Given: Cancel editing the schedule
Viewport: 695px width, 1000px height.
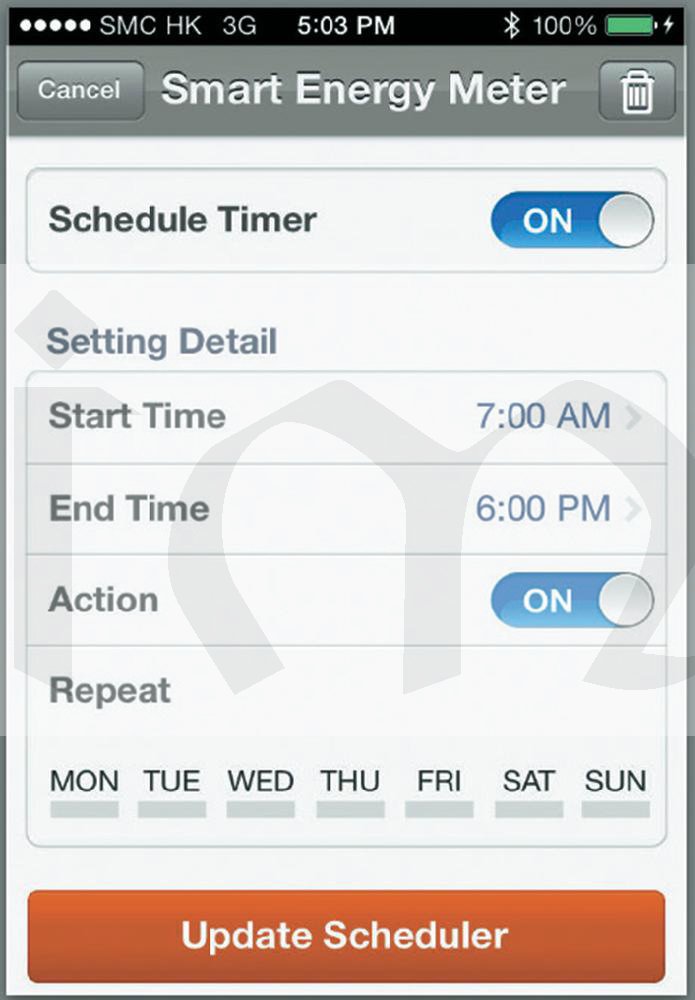Looking at the screenshot, I should click(x=80, y=90).
